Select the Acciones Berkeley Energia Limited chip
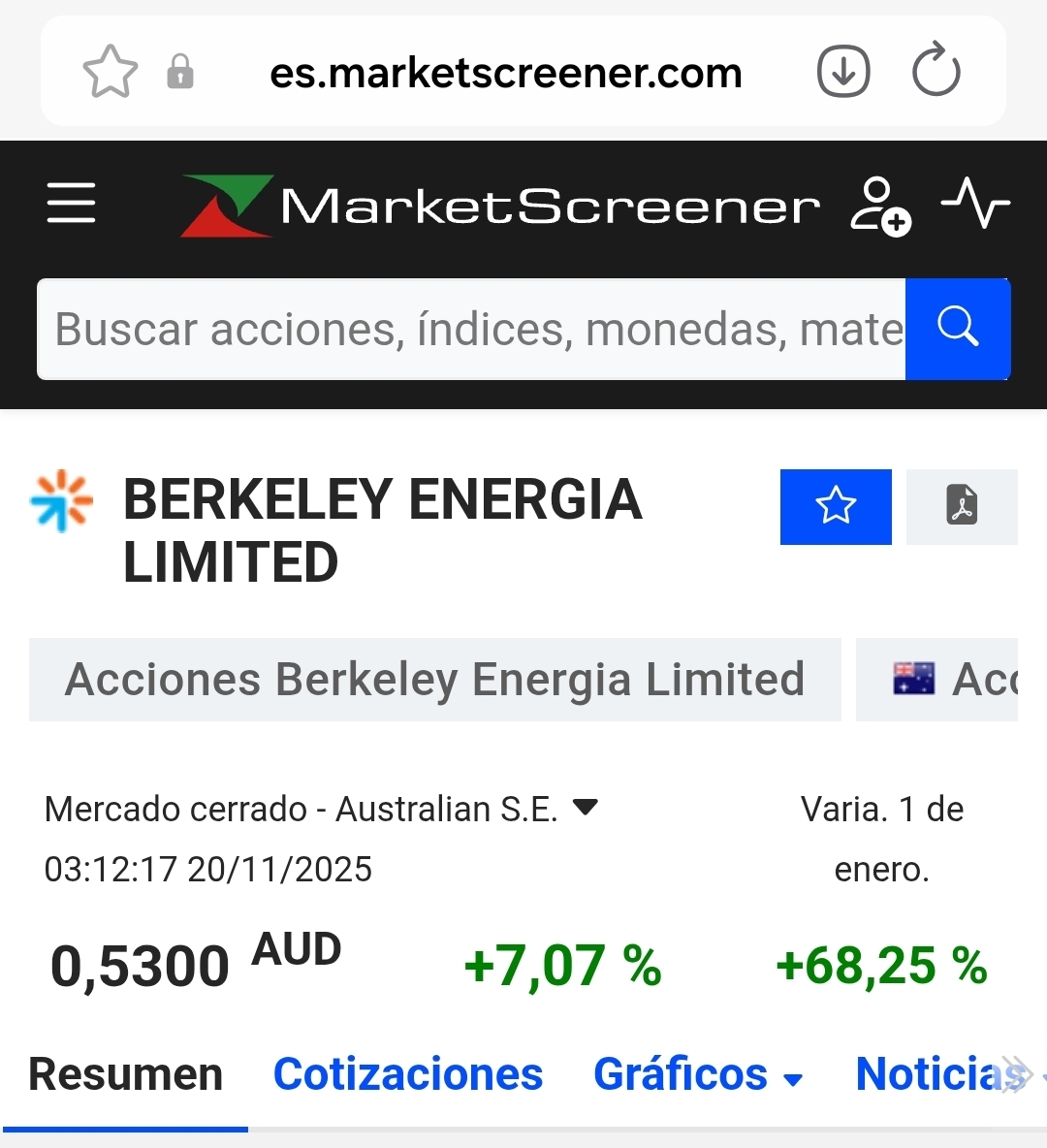1047x1148 pixels. [434, 680]
